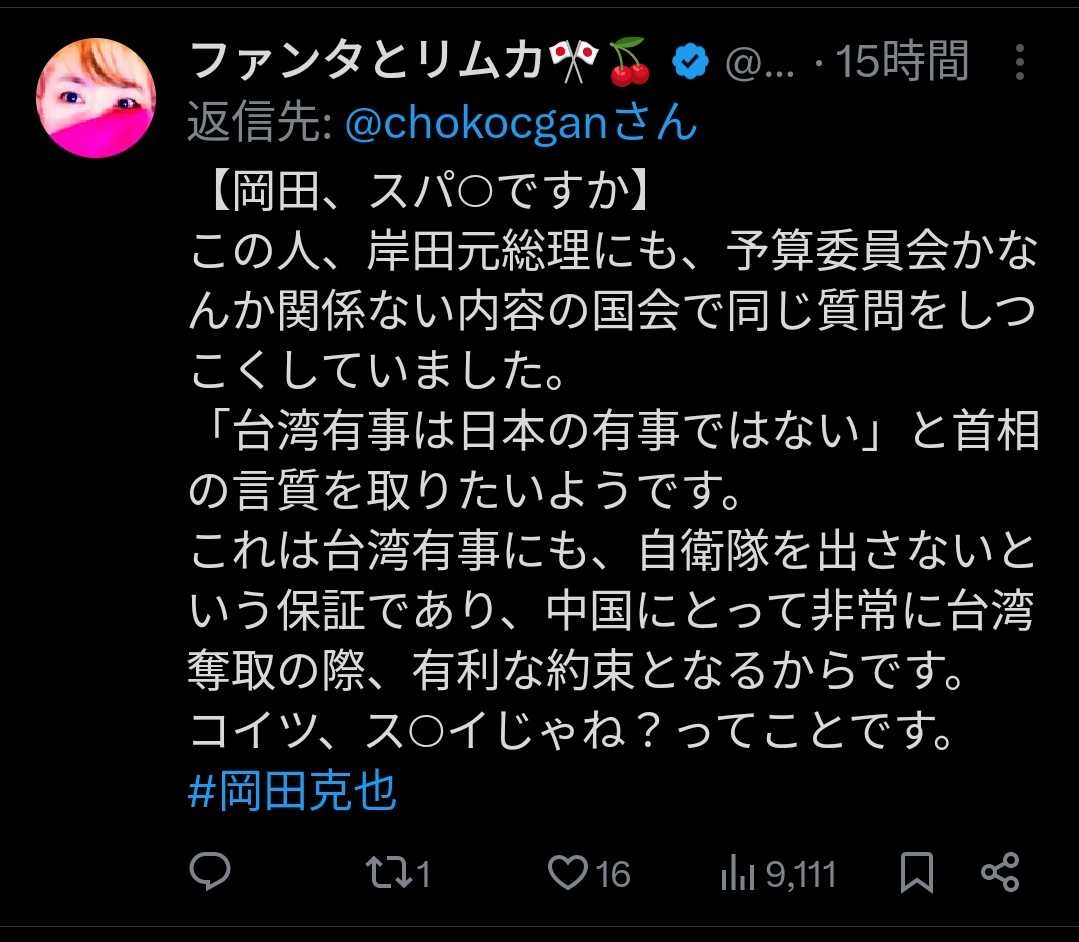Open the tweet's overflow menu
Viewport: 1079px width, 942px height.
(1019, 62)
